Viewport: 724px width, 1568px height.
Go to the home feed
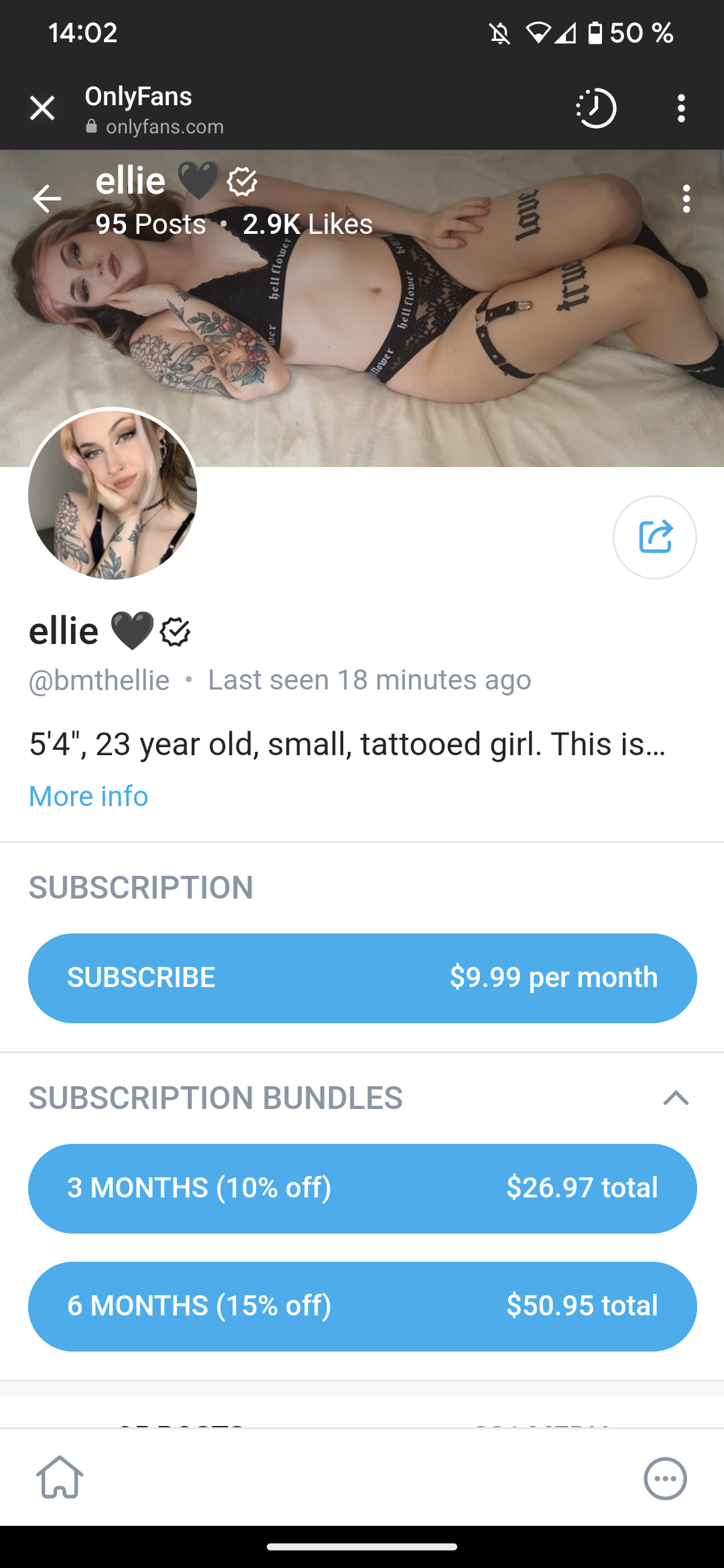[60, 1477]
